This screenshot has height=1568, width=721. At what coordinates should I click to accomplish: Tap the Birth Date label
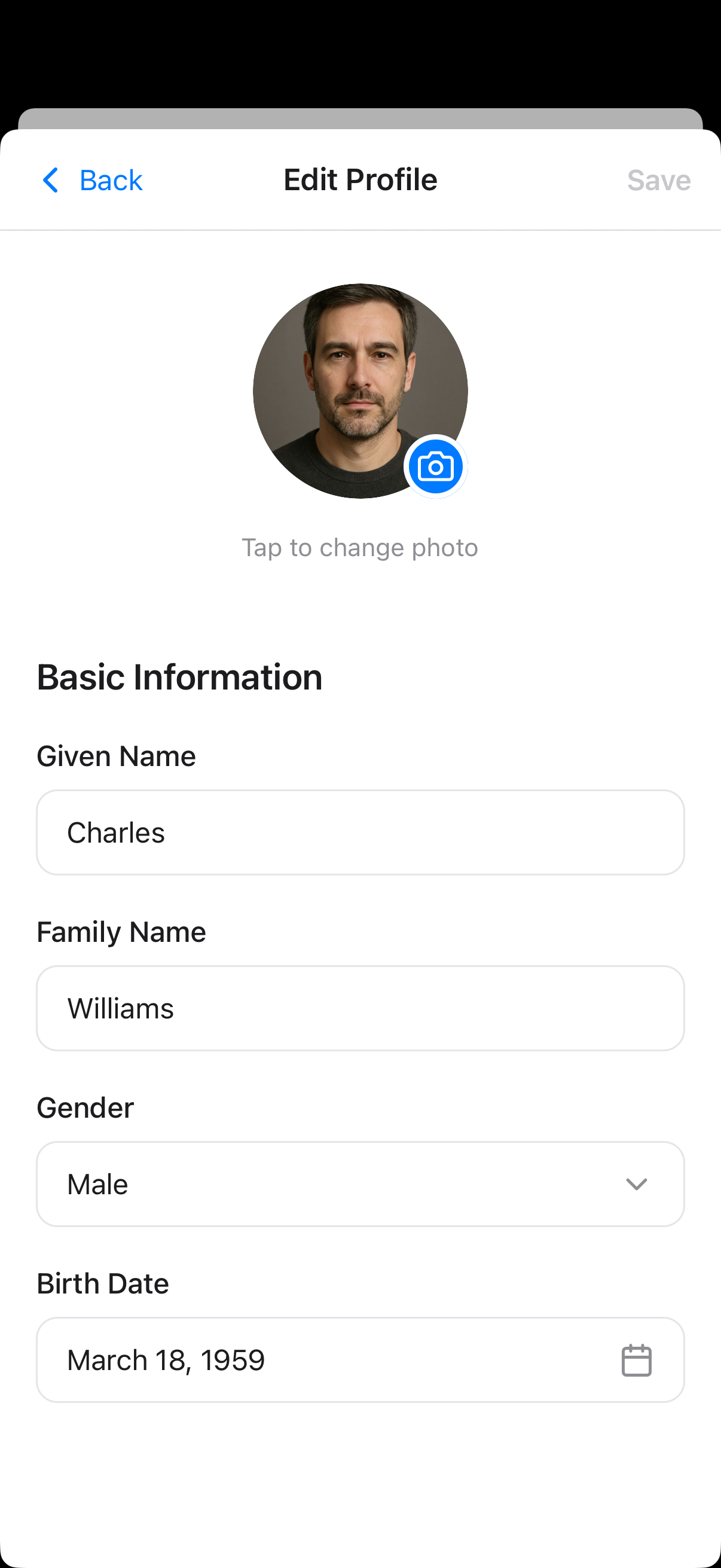pos(103,1283)
